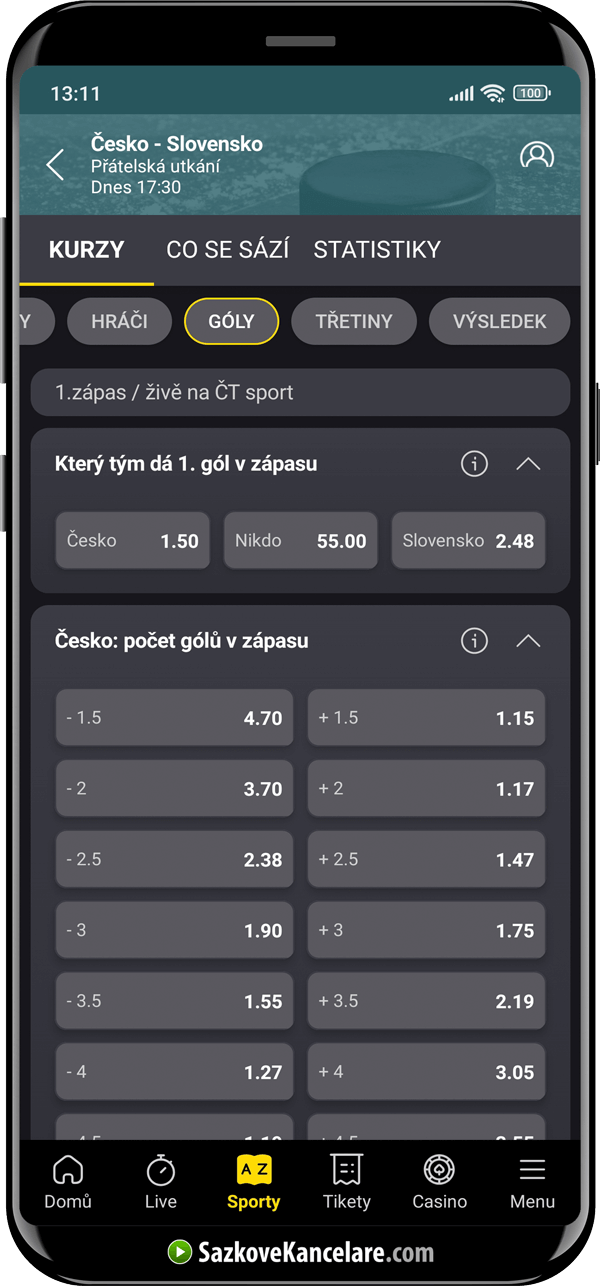Open the Tikety tab
Screen dimensions: 600x1286
[346, 1182]
